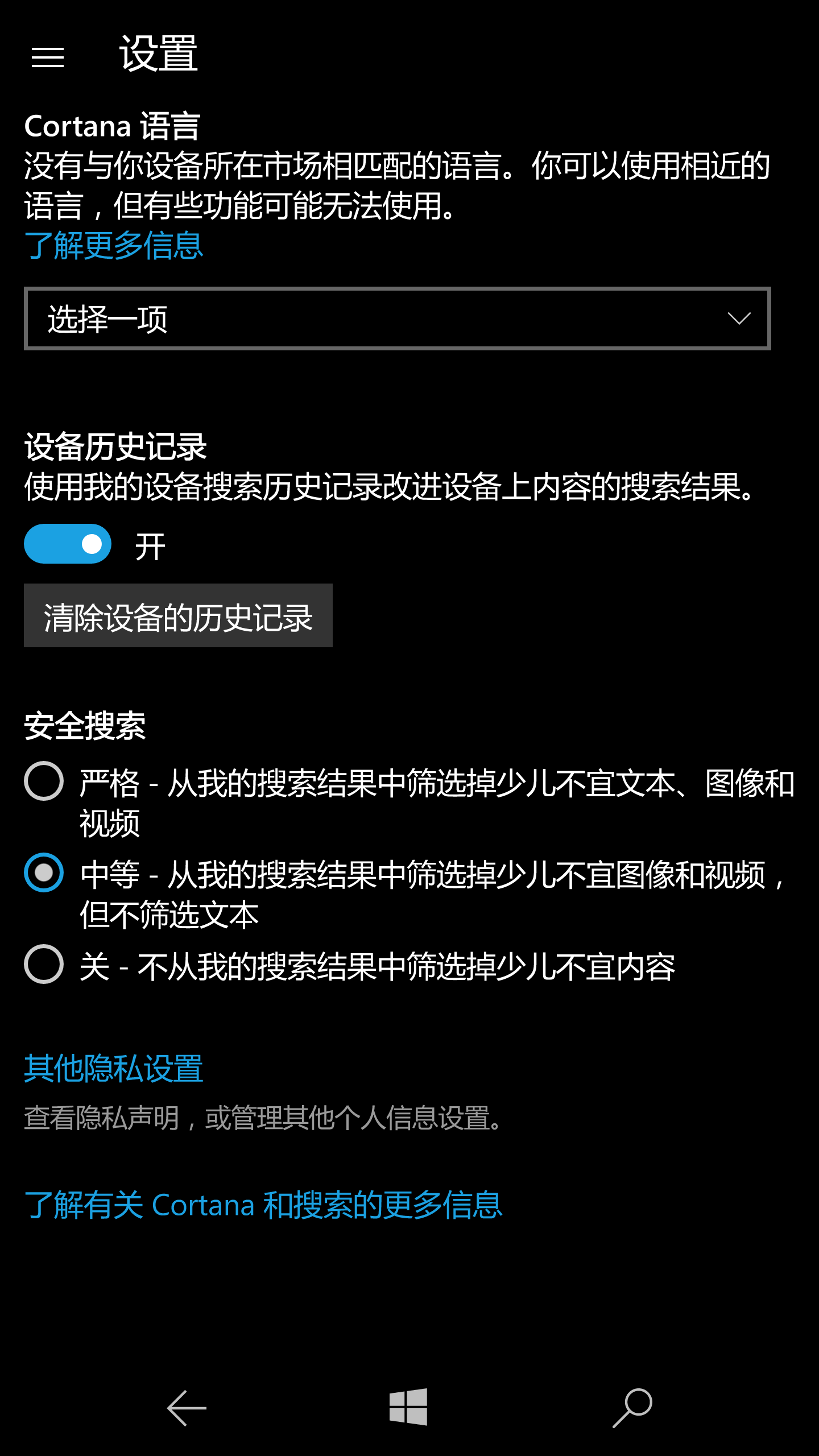Tap the system search magnifier button

tap(632, 1408)
